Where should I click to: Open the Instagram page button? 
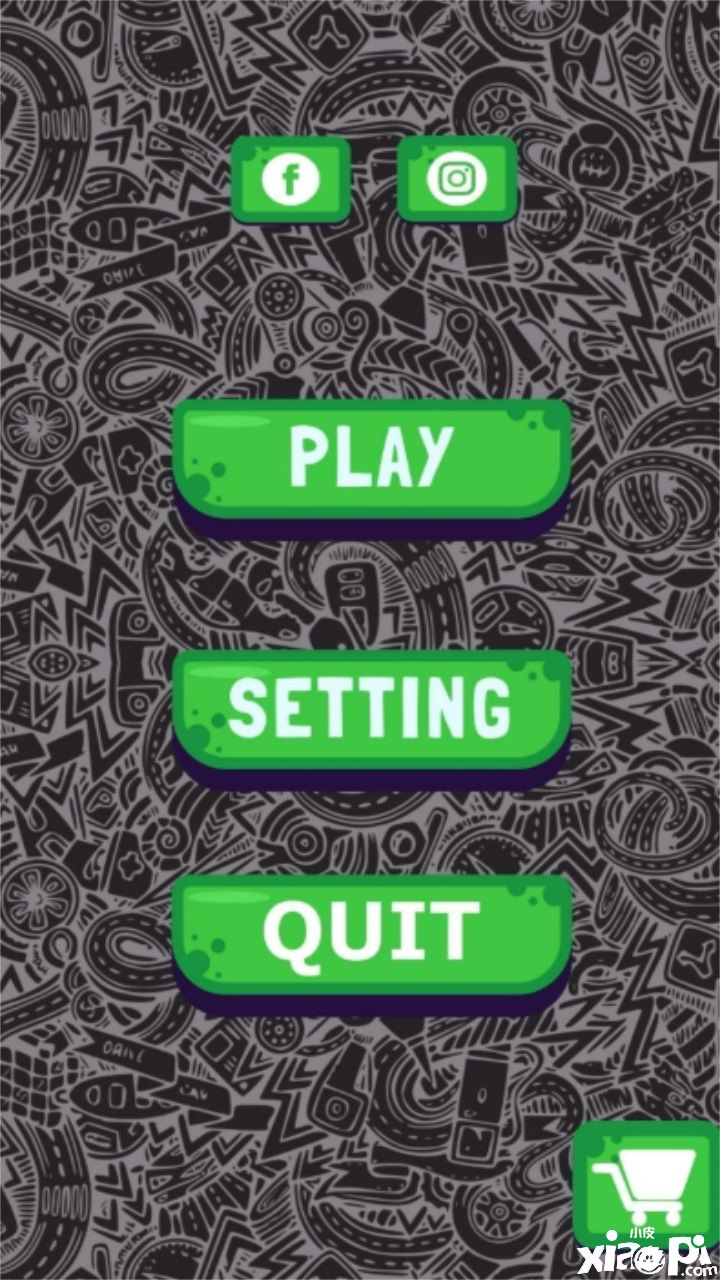[457, 179]
